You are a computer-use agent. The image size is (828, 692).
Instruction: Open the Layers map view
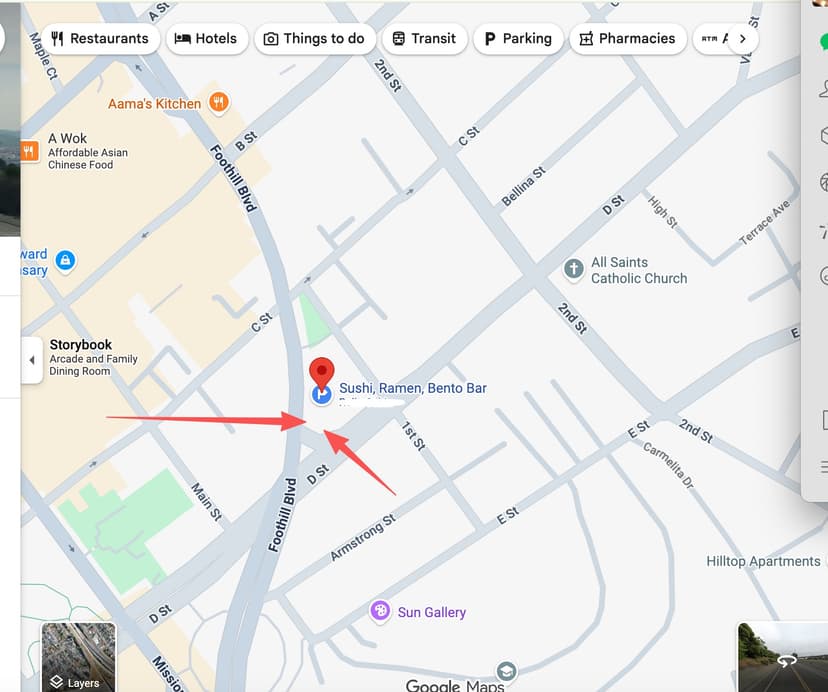coord(78,657)
